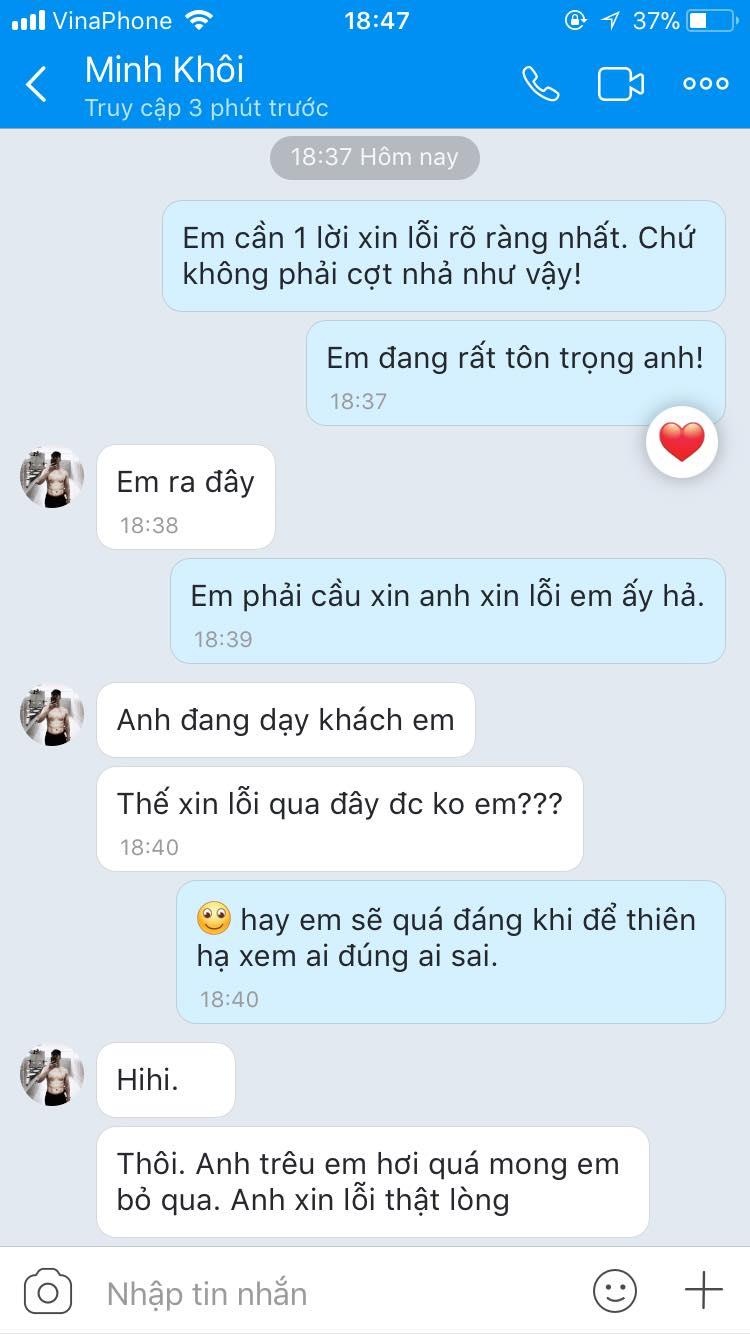The height and width of the screenshot is (1334, 750).
Task: Open the plus attachment menu
Action: (703, 1291)
